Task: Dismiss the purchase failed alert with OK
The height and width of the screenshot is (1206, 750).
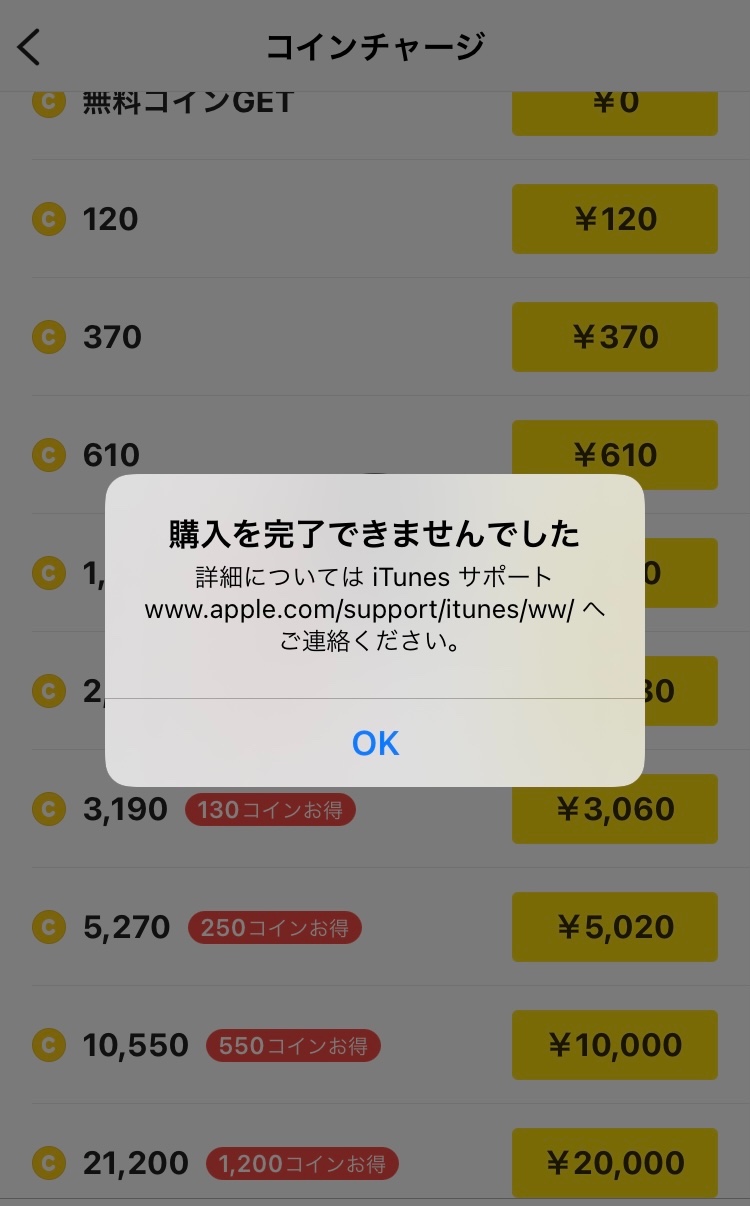Action: (x=375, y=743)
